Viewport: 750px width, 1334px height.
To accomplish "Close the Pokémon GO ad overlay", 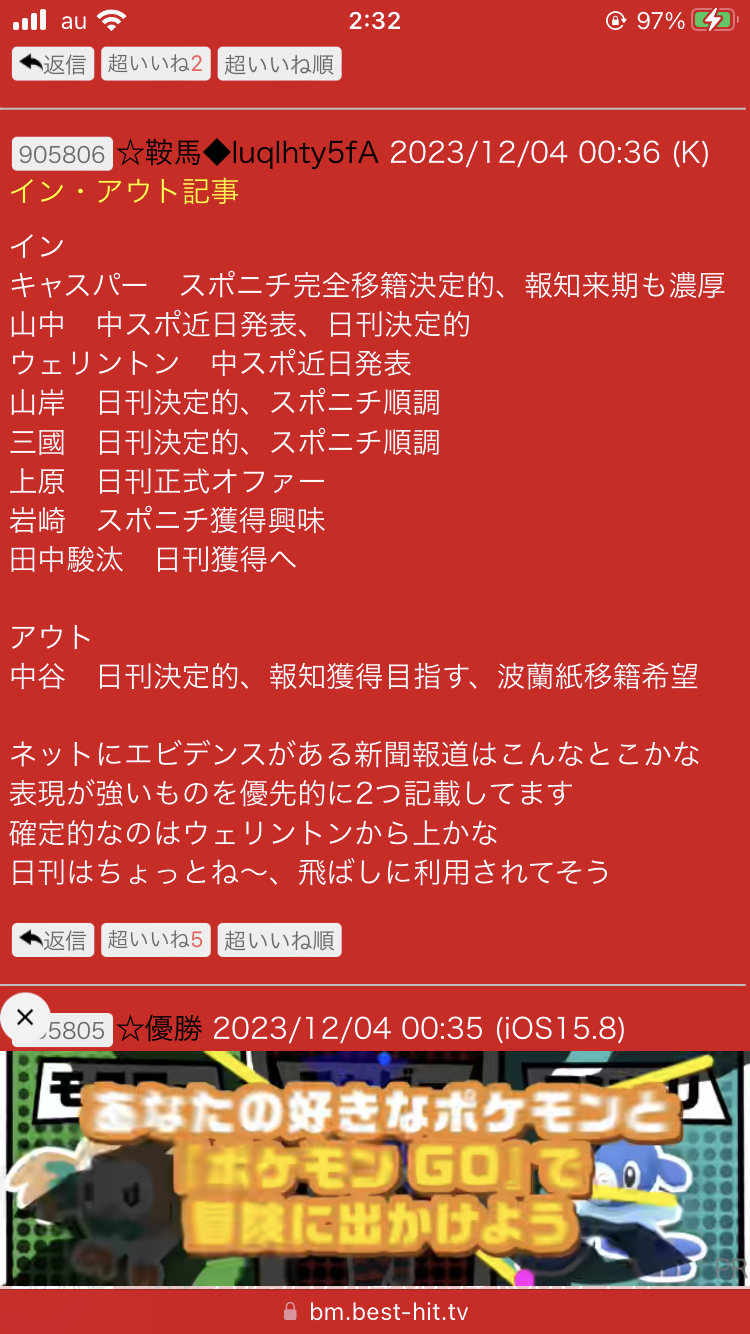I will (25, 1018).
